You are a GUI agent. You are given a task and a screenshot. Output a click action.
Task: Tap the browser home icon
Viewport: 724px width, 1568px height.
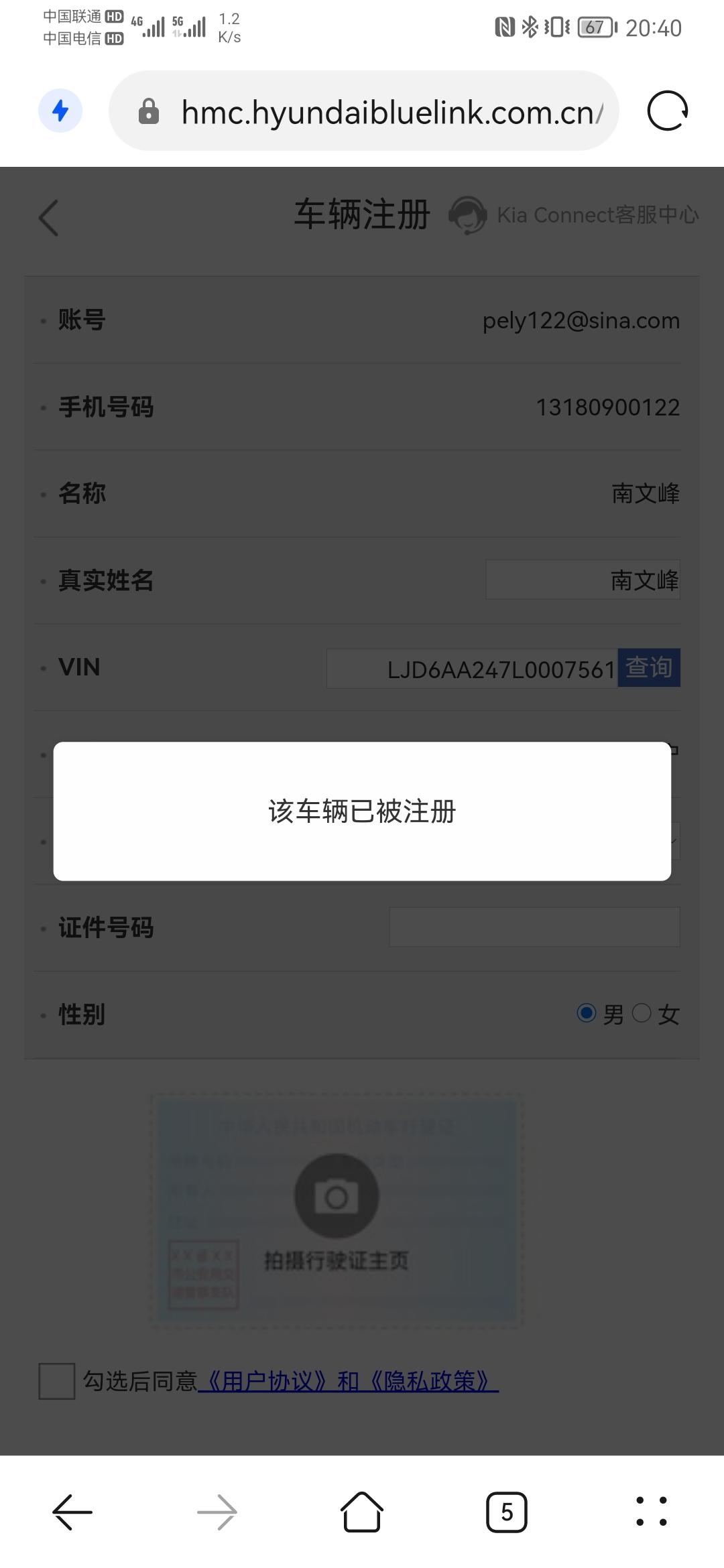361,1512
